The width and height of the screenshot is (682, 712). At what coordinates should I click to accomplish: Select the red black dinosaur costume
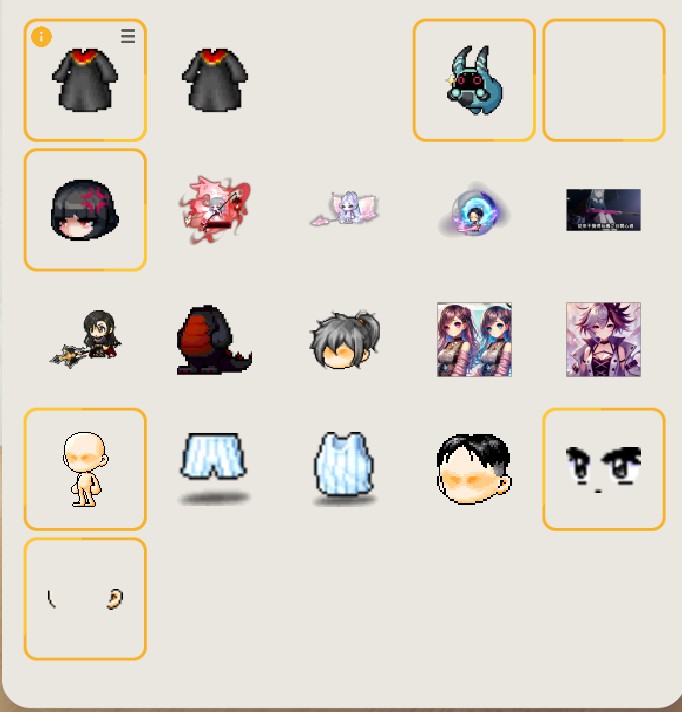pyautogui.click(x=214, y=340)
